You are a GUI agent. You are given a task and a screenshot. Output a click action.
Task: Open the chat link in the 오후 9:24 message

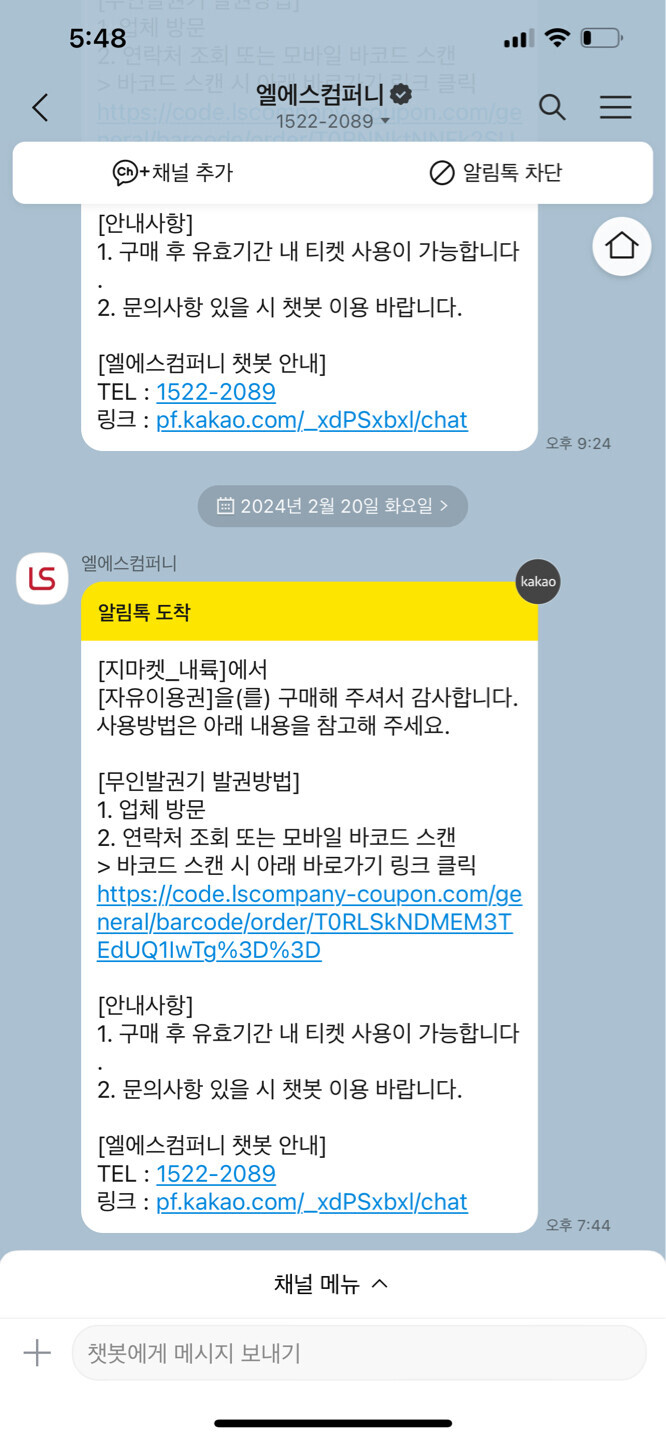point(312,420)
